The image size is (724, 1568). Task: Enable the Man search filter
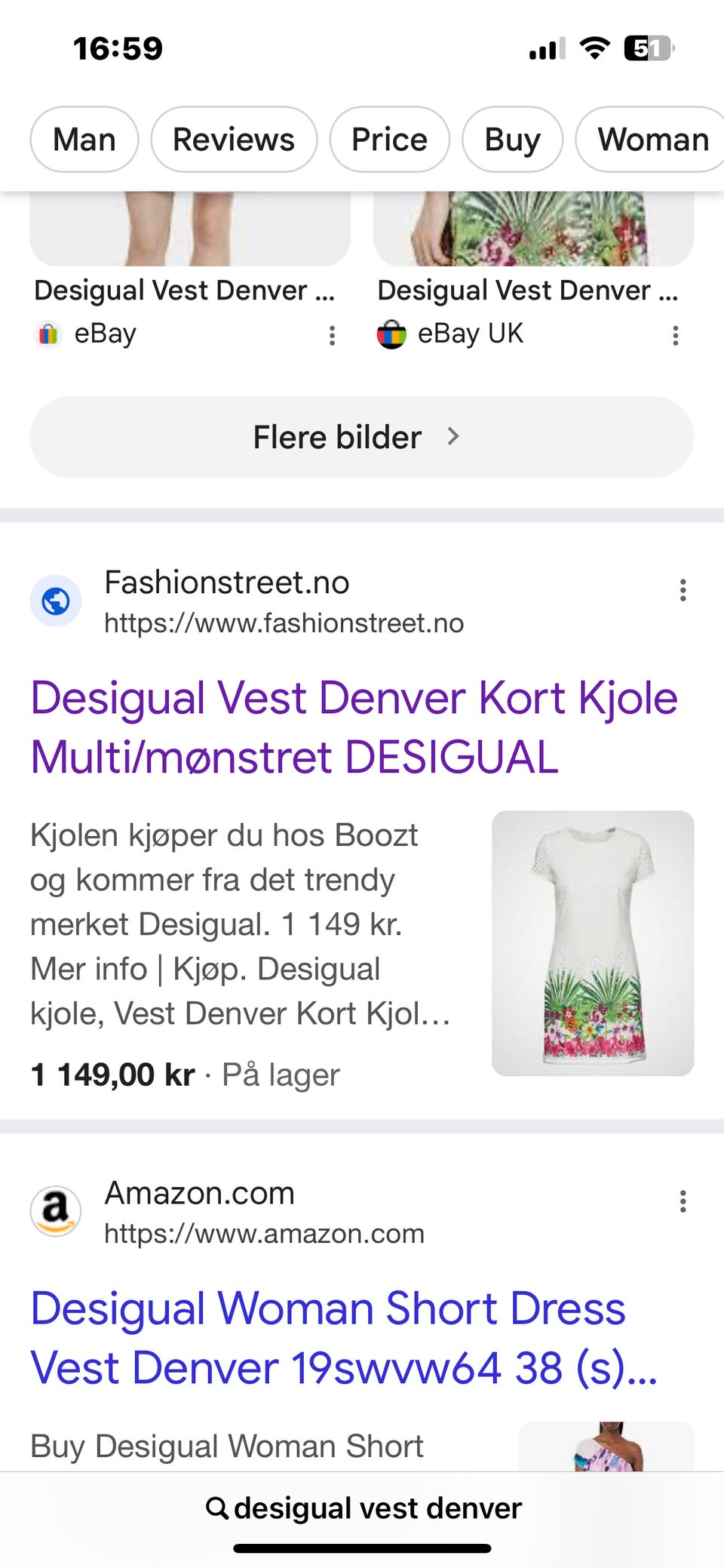[x=84, y=139]
